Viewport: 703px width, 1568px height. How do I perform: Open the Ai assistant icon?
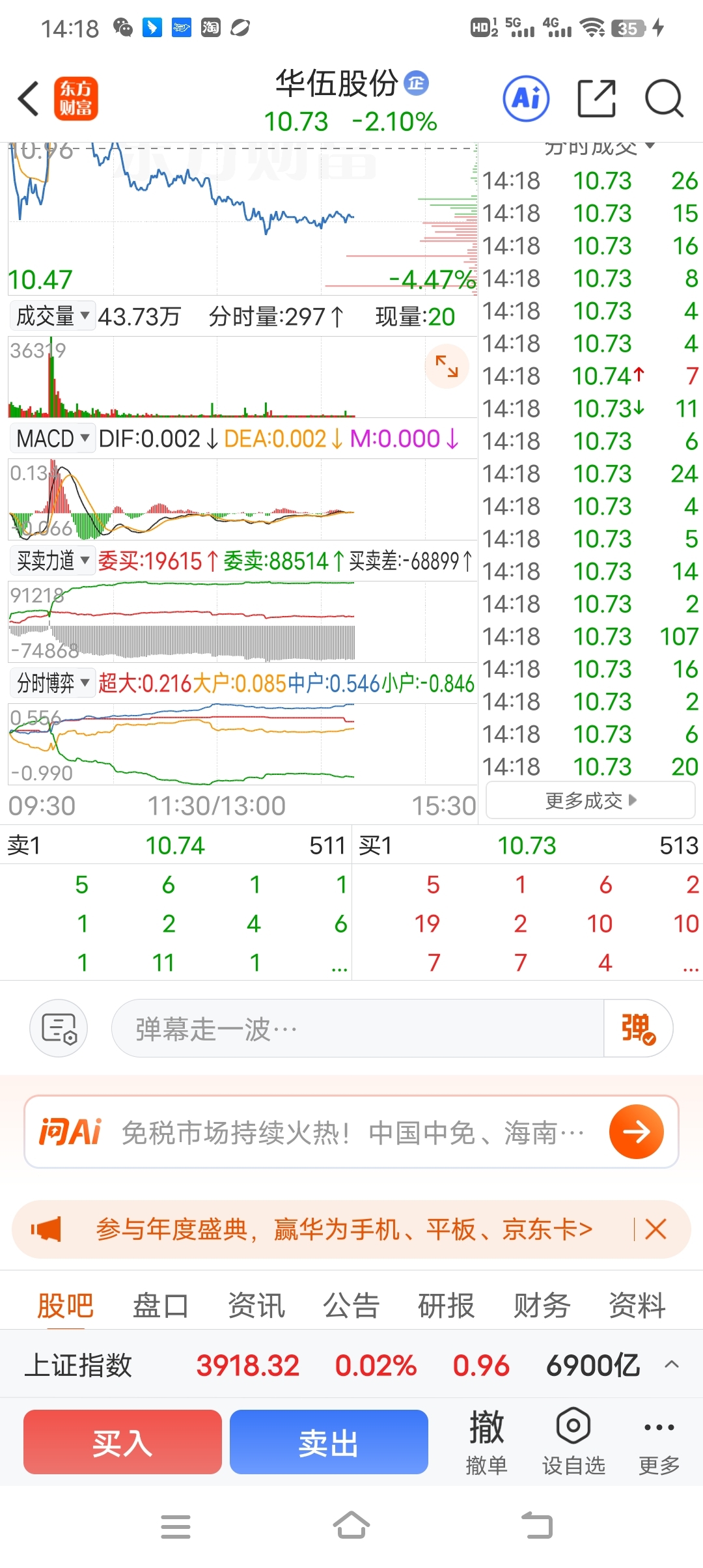pos(526,99)
